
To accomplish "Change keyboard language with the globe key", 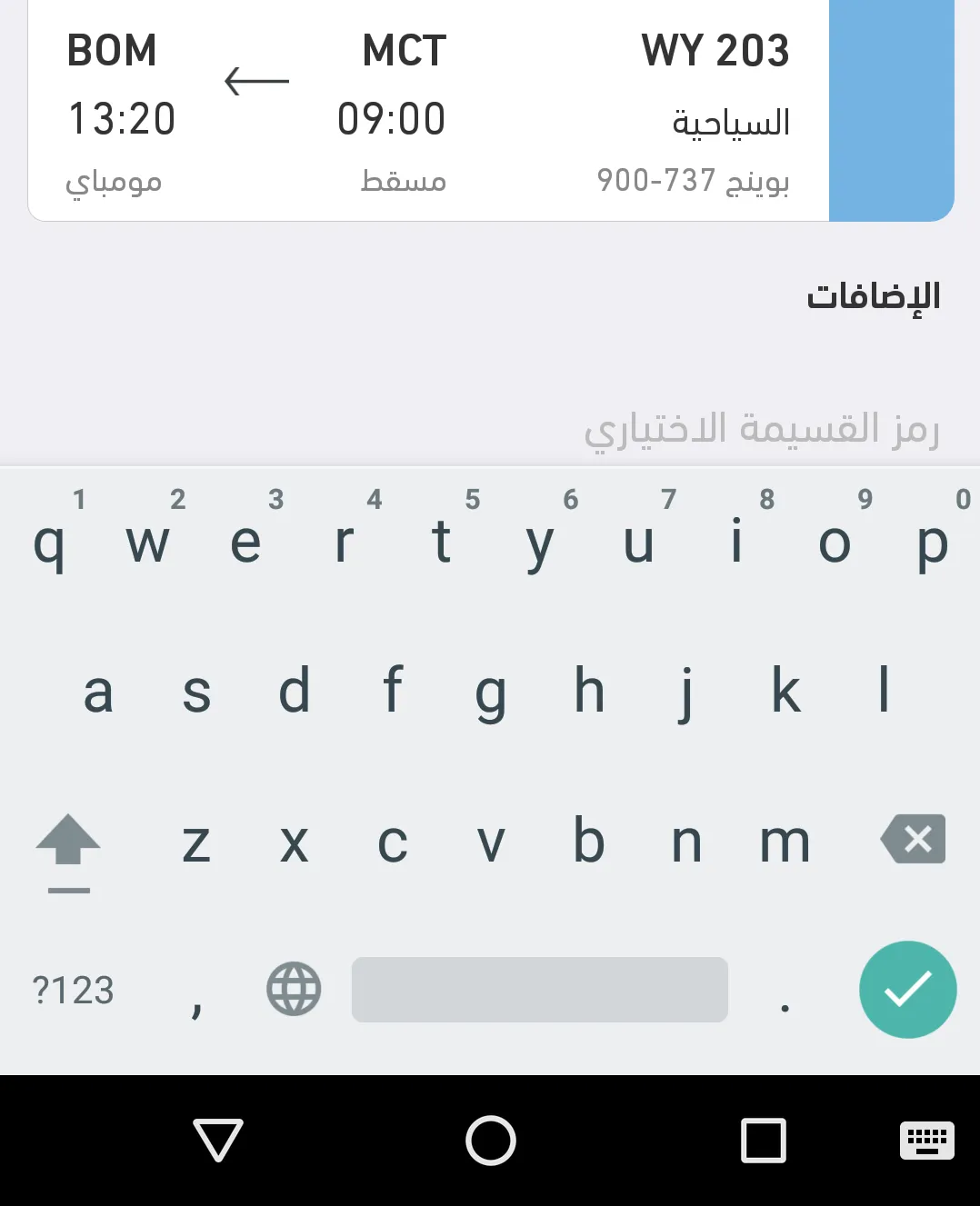I will [x=294, y=989].
